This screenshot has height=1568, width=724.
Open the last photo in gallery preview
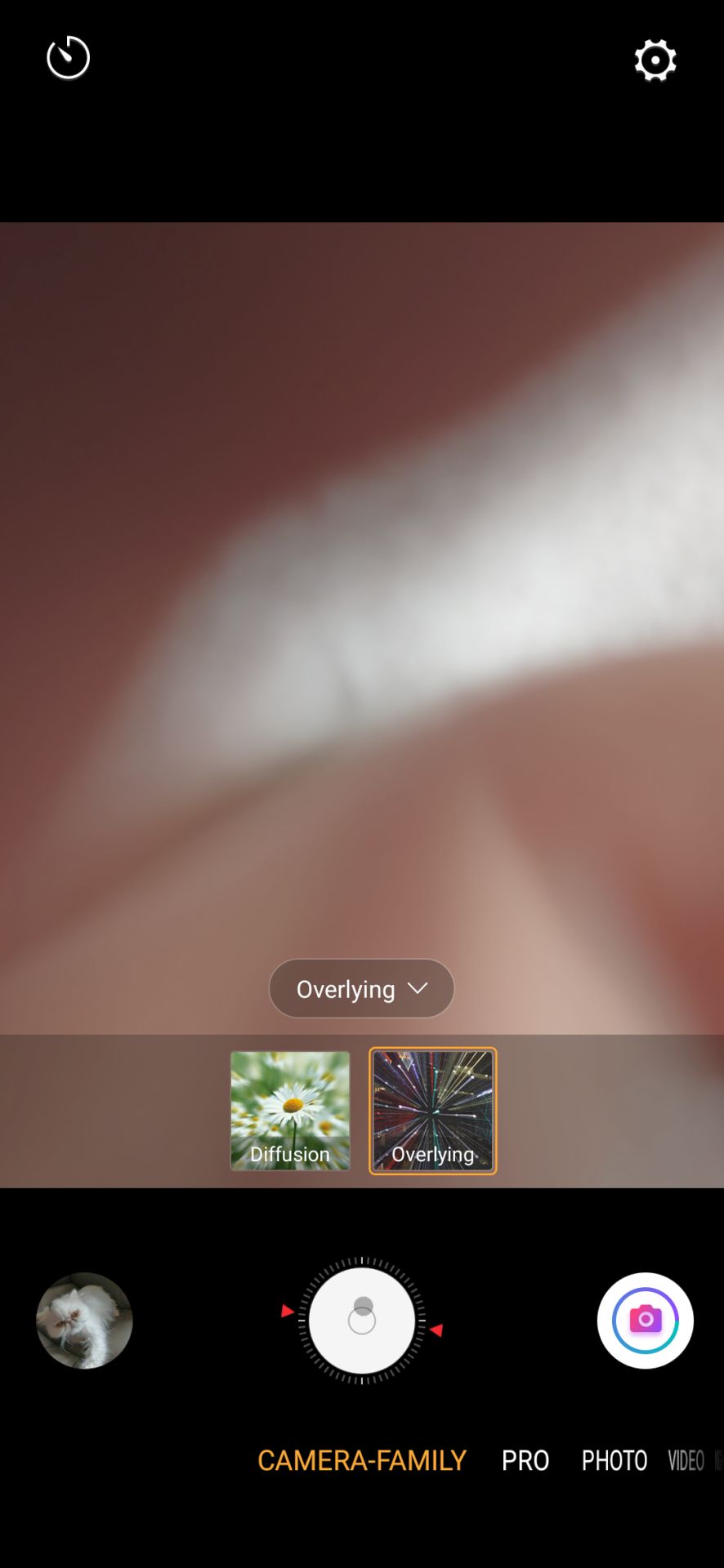[x=84, y=1321]
